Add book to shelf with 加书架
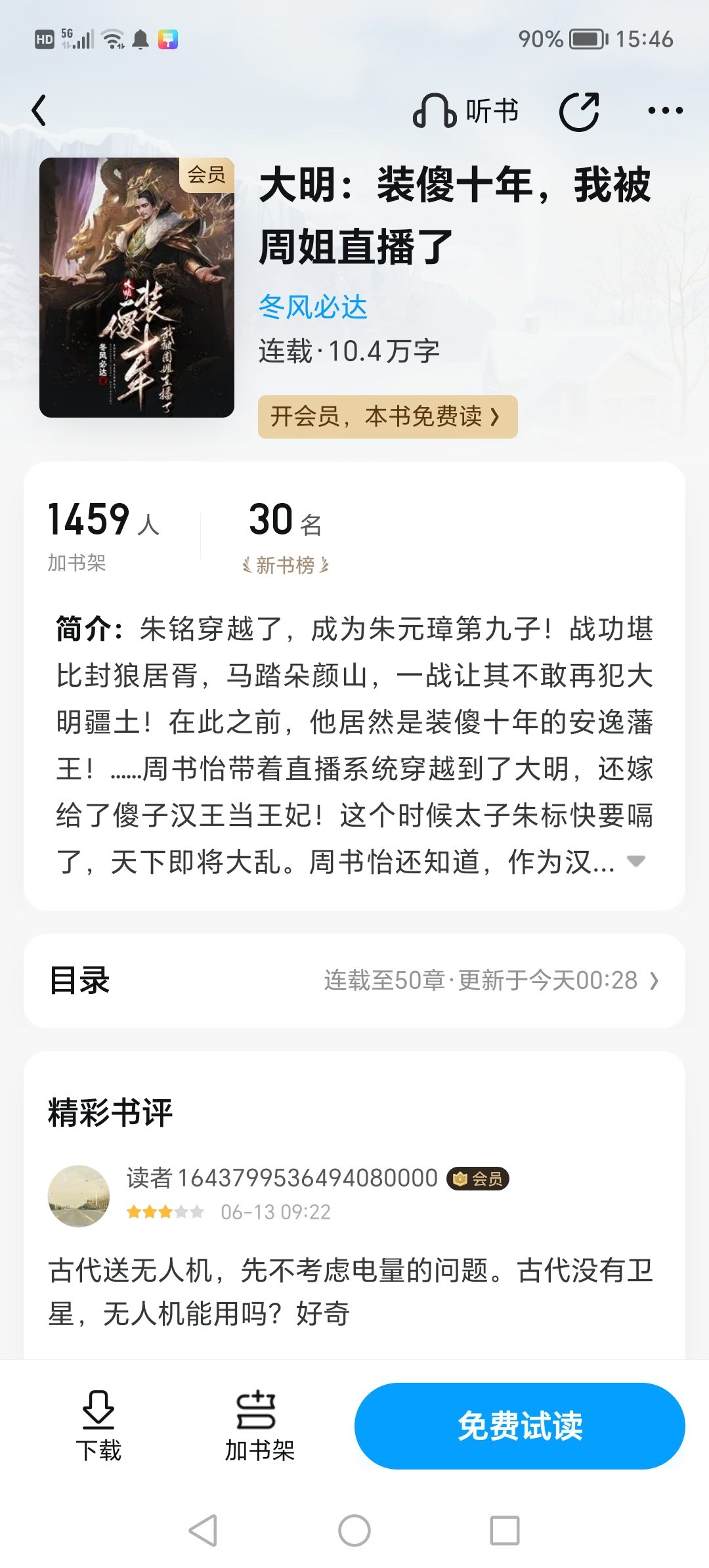The width and height of the screenshot is (709, 1568). click(259, 1426)
